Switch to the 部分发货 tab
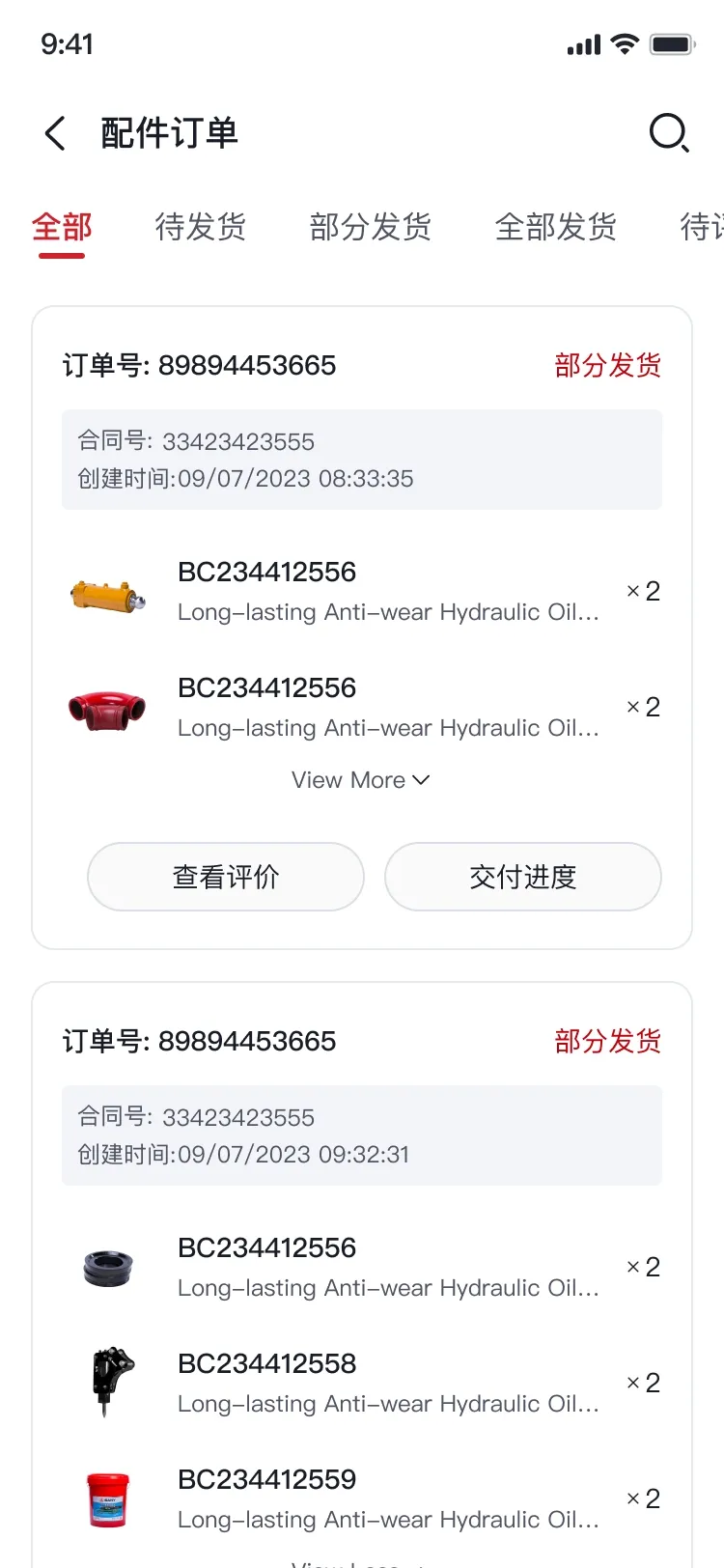This screenshot has width=724, height=1568. 371,228
